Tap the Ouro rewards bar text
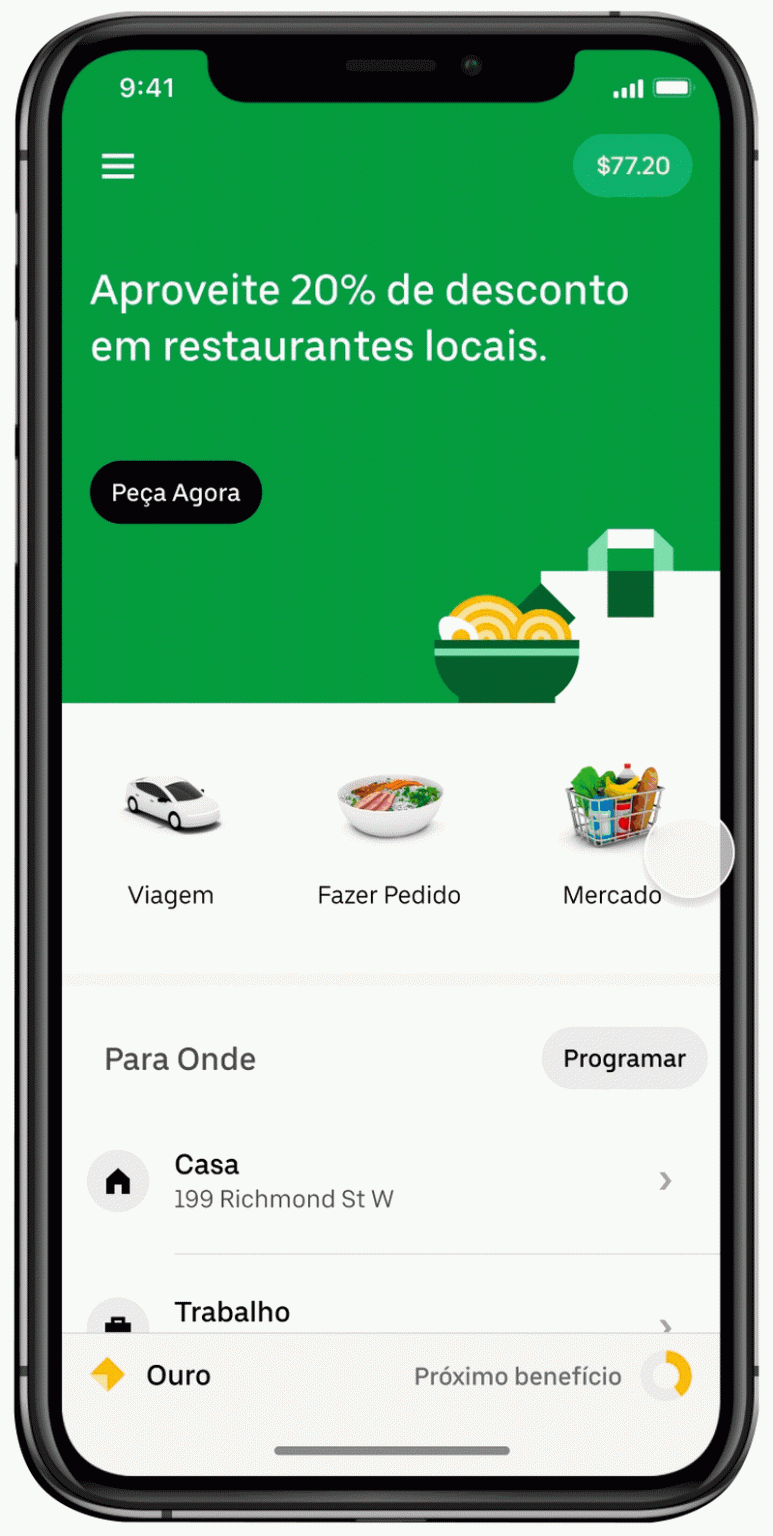 (x=180, y=1375)
